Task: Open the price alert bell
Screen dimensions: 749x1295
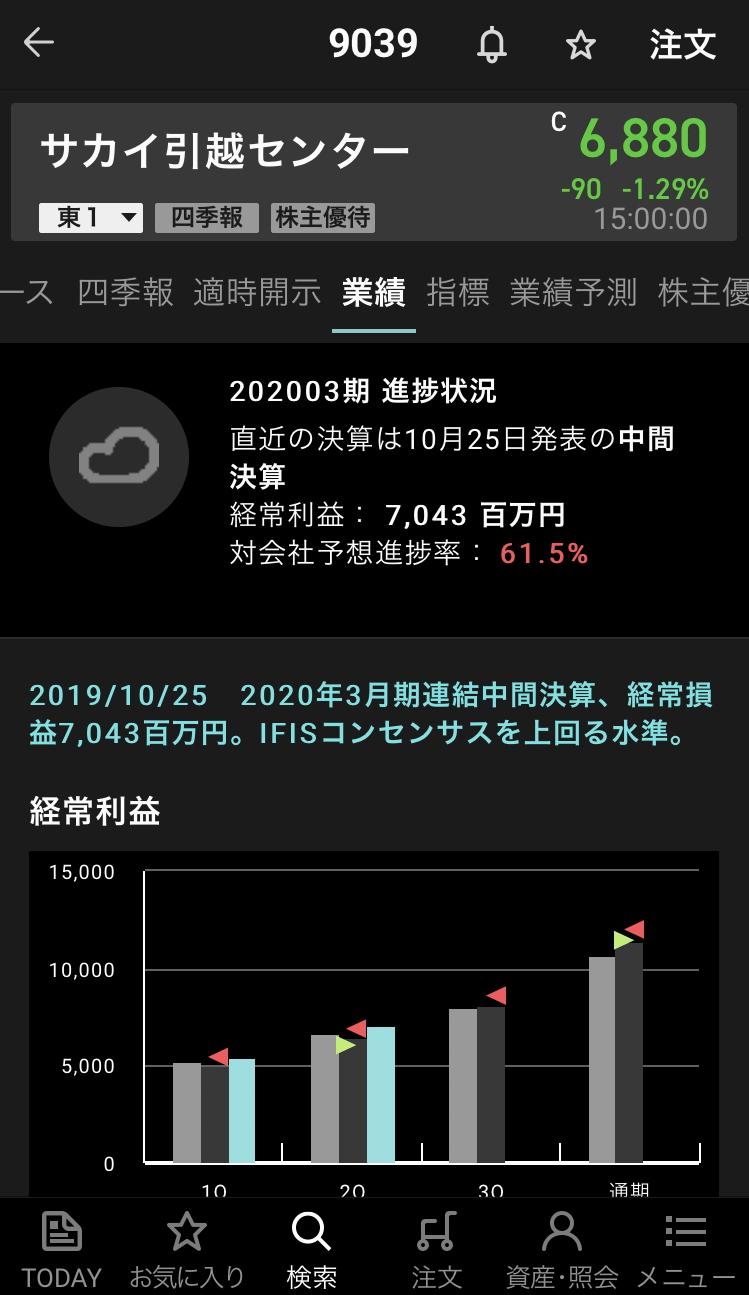Action: [x=491, y=45]
